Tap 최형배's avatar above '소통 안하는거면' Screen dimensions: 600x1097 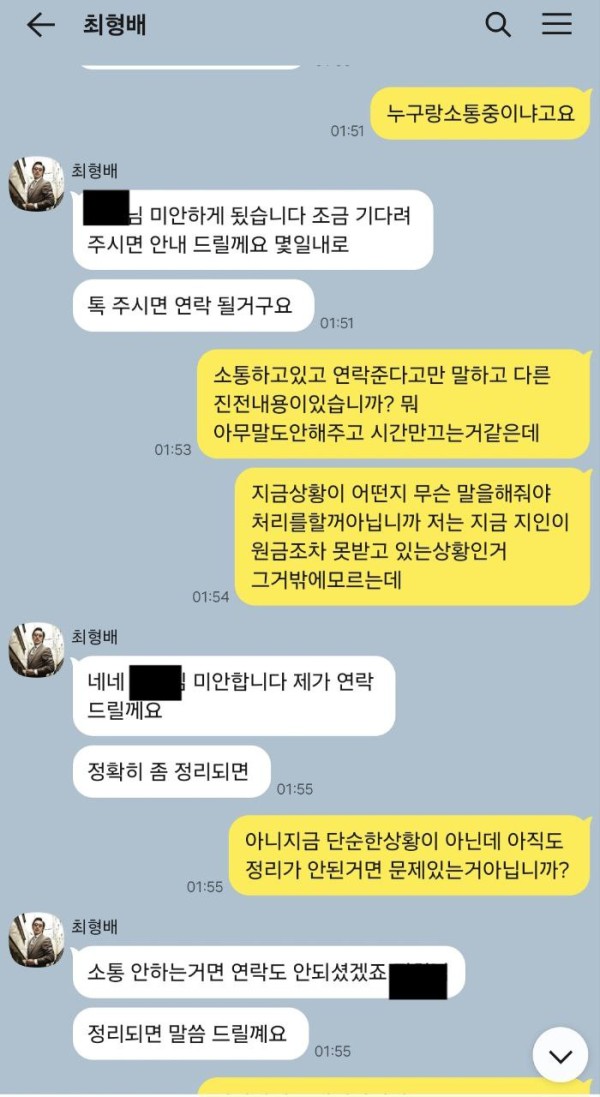pyautogui.click(x=37, y=940)
